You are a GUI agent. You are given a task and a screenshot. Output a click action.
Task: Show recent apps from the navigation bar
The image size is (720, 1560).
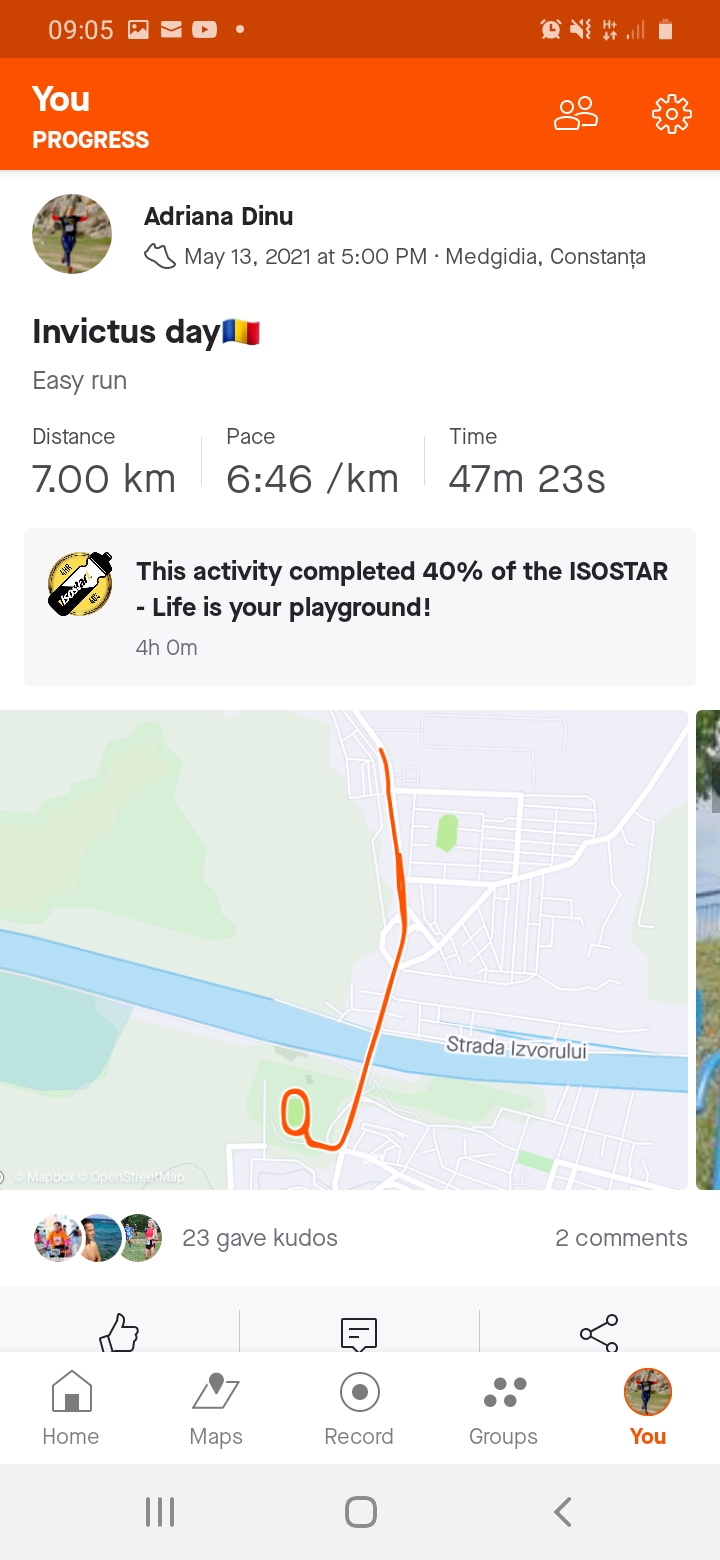pyautogui.click(x=160, y=1512)
